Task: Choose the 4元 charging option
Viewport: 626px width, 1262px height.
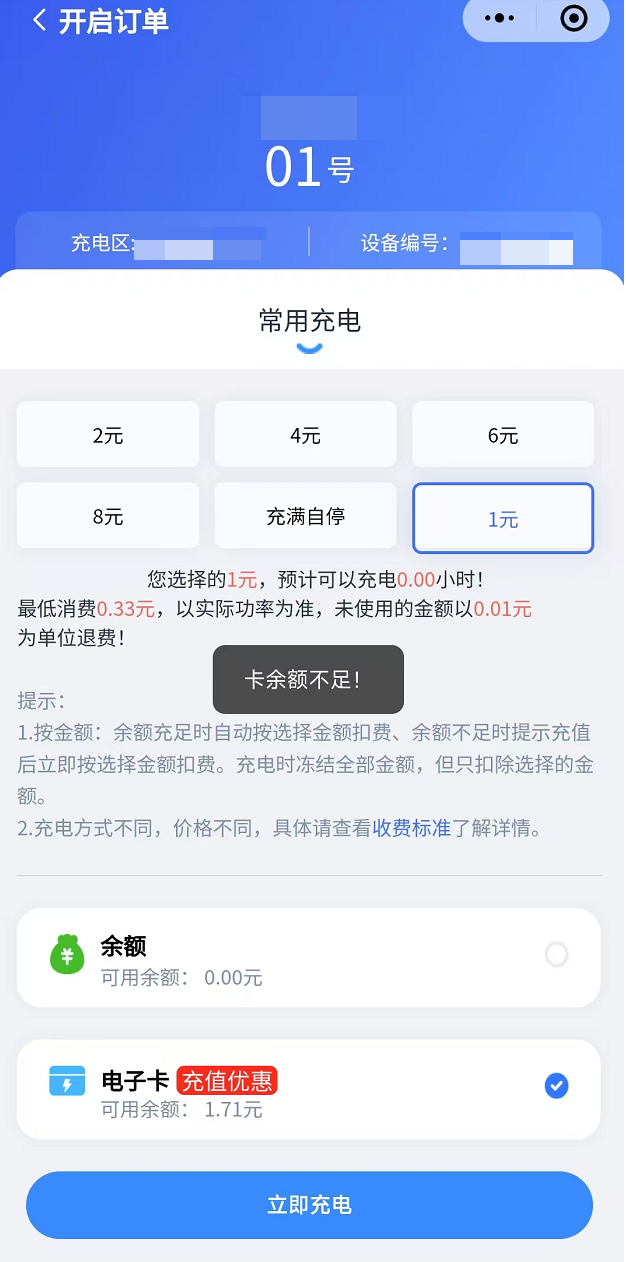Action: 305,435
